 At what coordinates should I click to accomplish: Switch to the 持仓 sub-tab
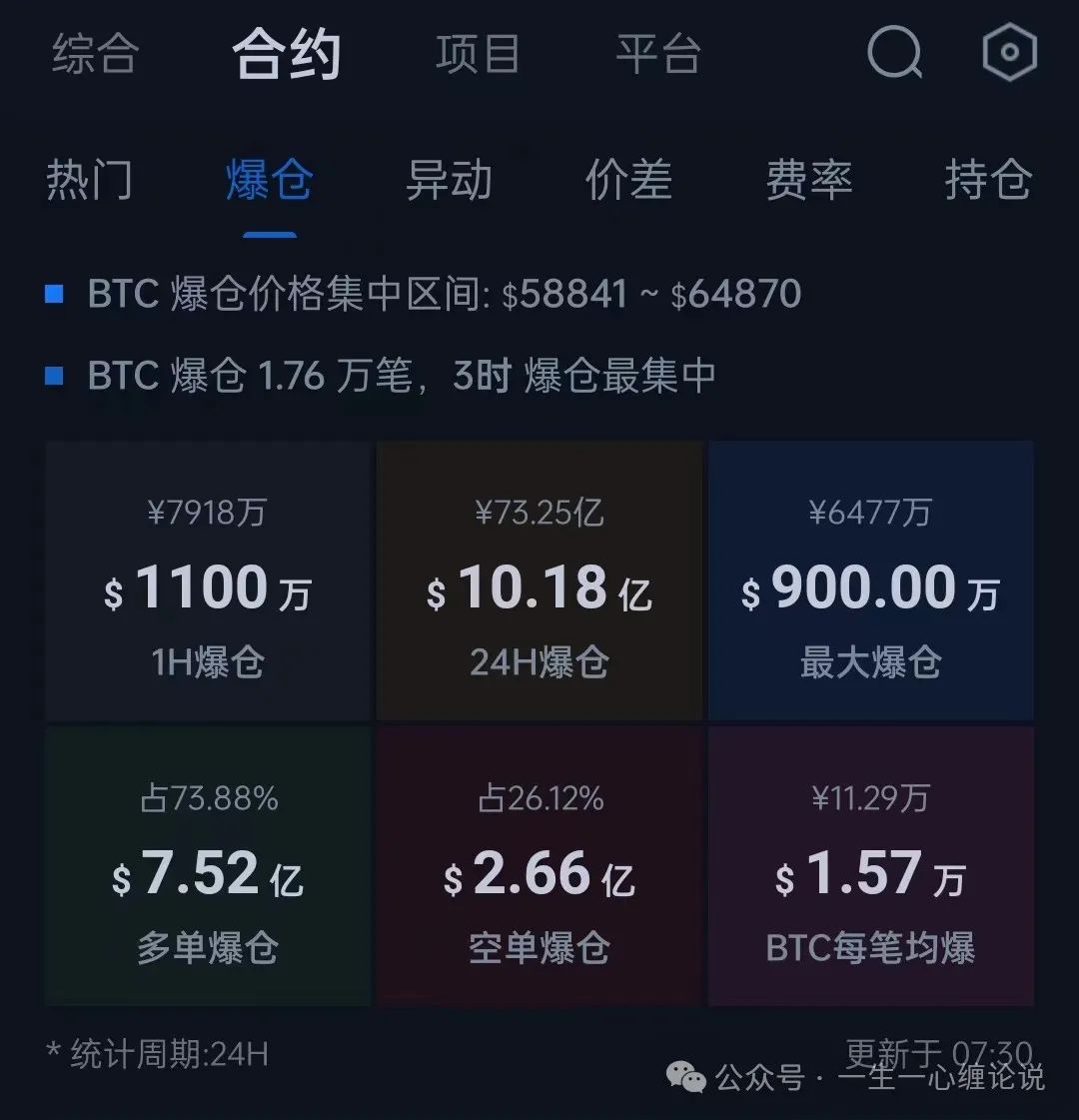988,181
